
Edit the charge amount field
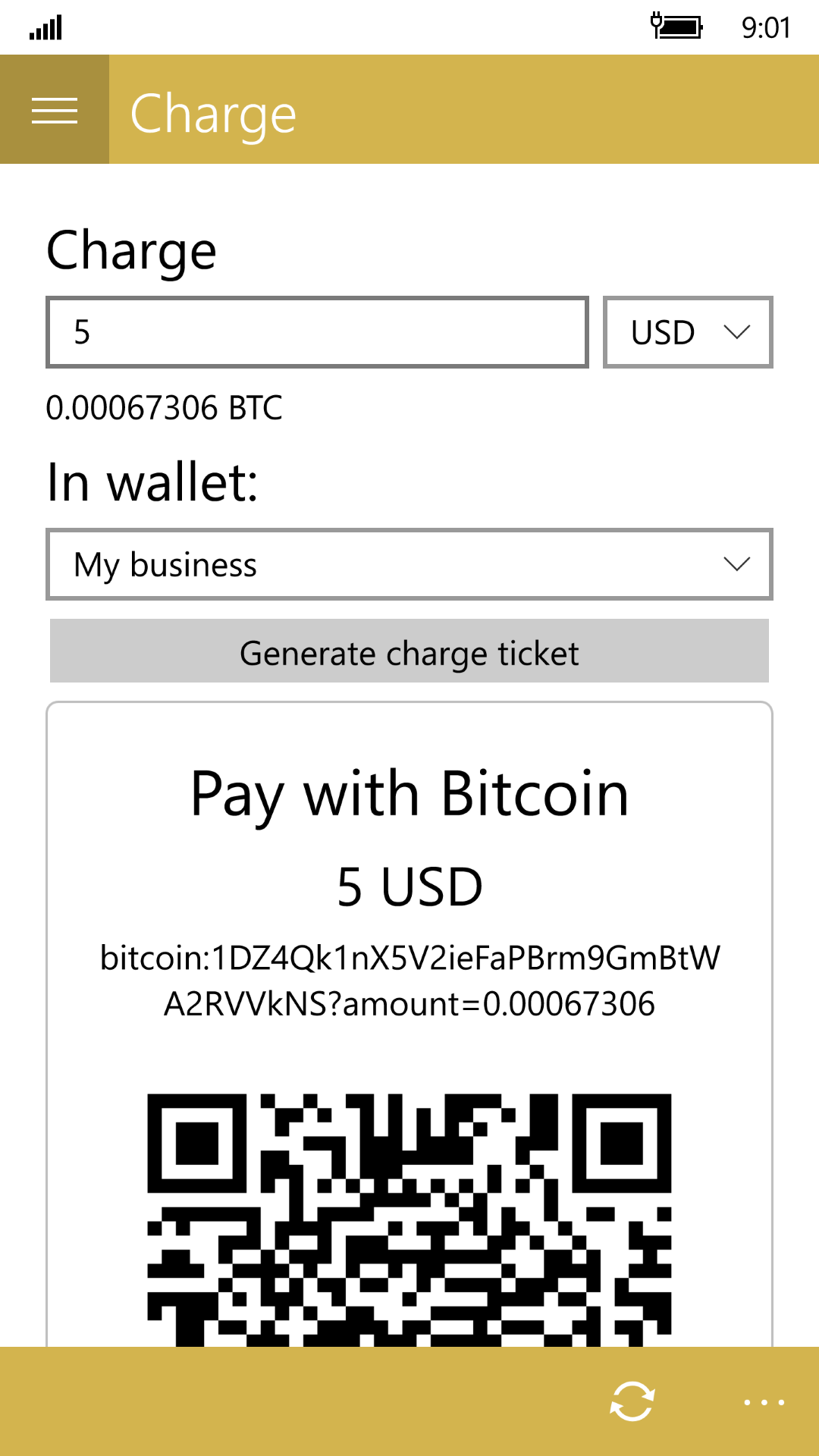[317, 332]
